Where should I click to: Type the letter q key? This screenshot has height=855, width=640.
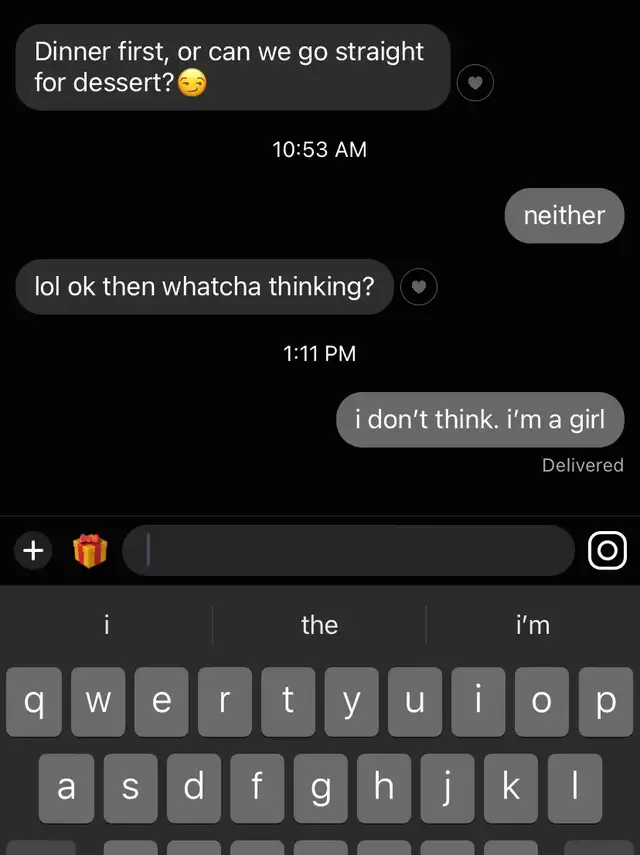(x=33, y=702)
